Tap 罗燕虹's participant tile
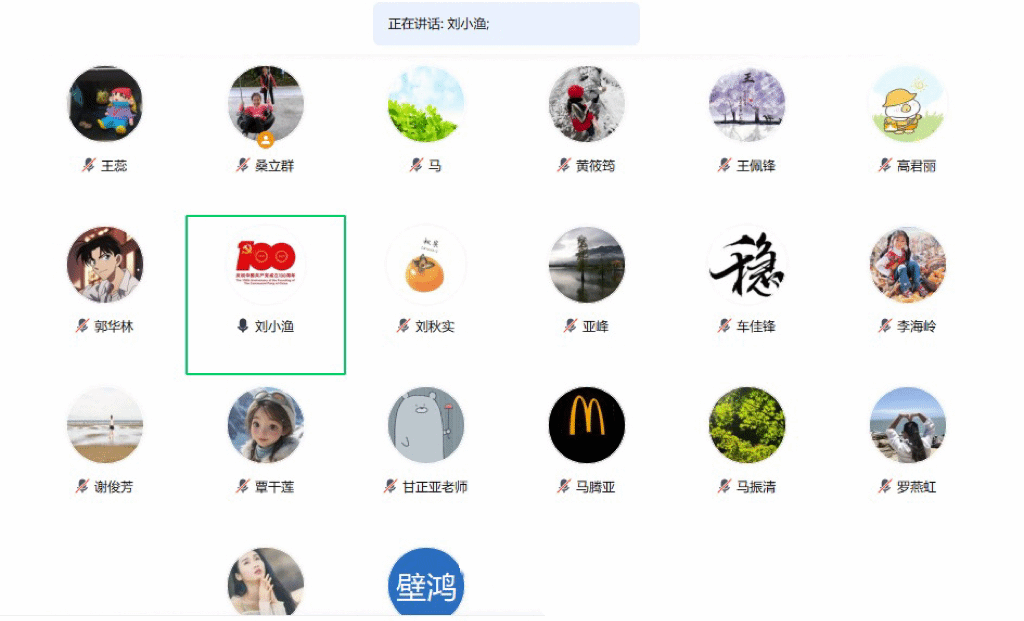This screenshot has width=1024, height=621. coord(908,425)
